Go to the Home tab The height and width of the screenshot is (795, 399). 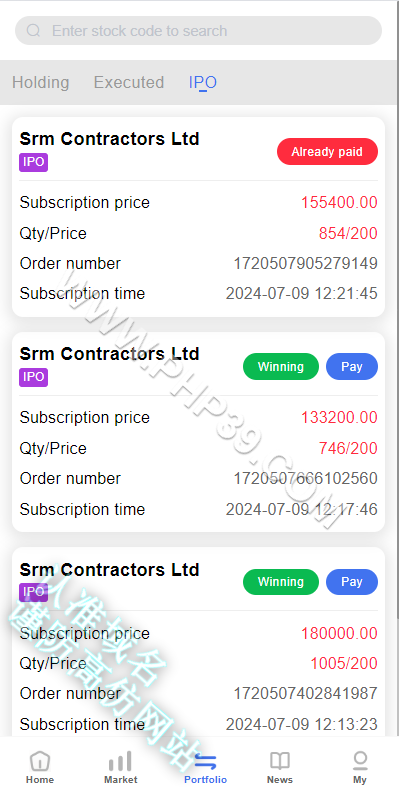(x=40, y=768)
